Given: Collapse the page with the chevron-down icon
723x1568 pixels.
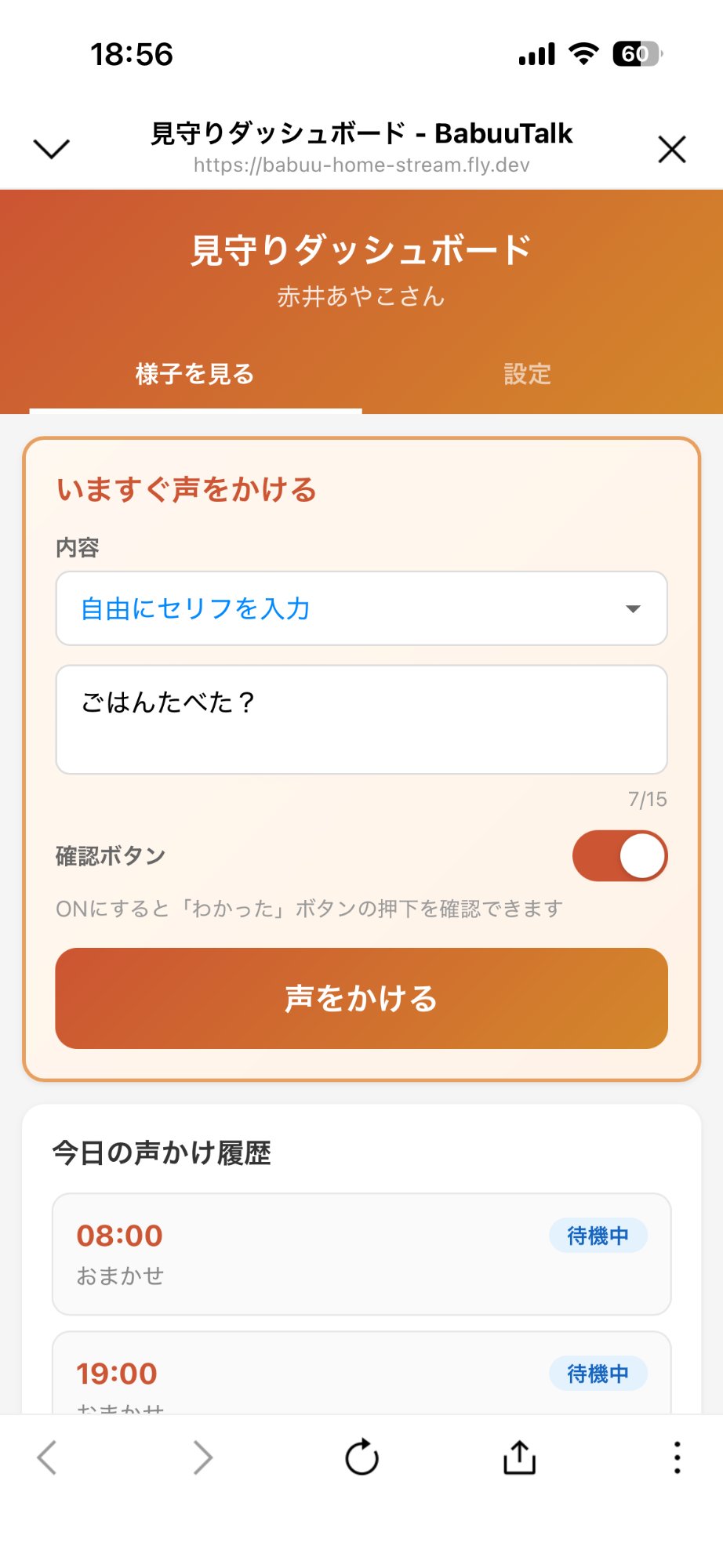Looking at the screenshot, I should (x=50, y=148).
